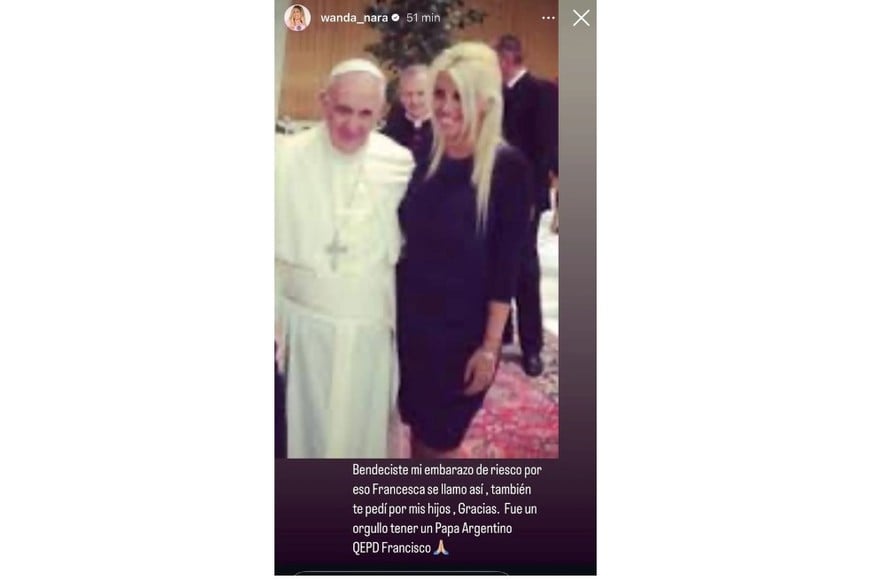The width and height of the screenshot is (870, 580).
Task: Open wanda_nara's profile picture
Action: 297,18
